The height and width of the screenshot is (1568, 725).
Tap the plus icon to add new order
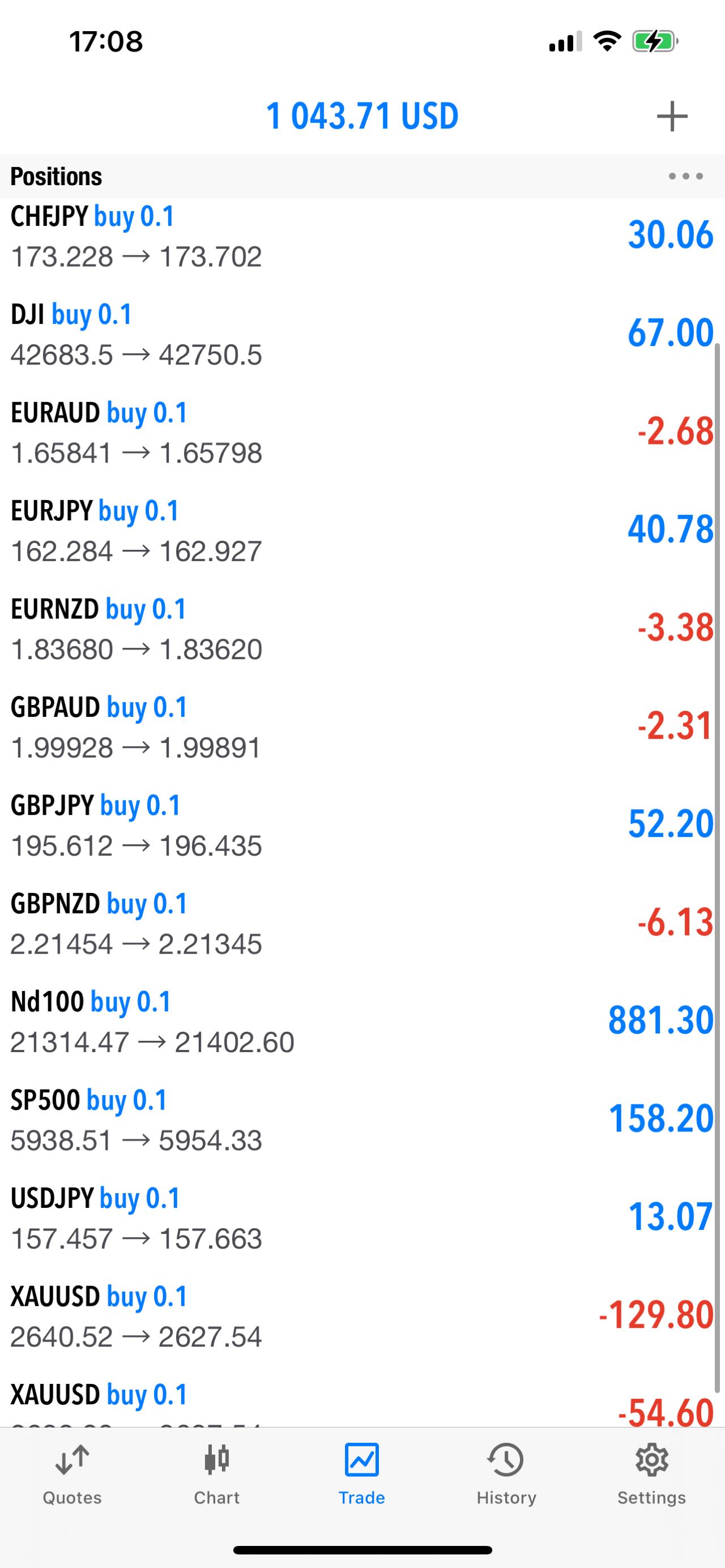672,116
